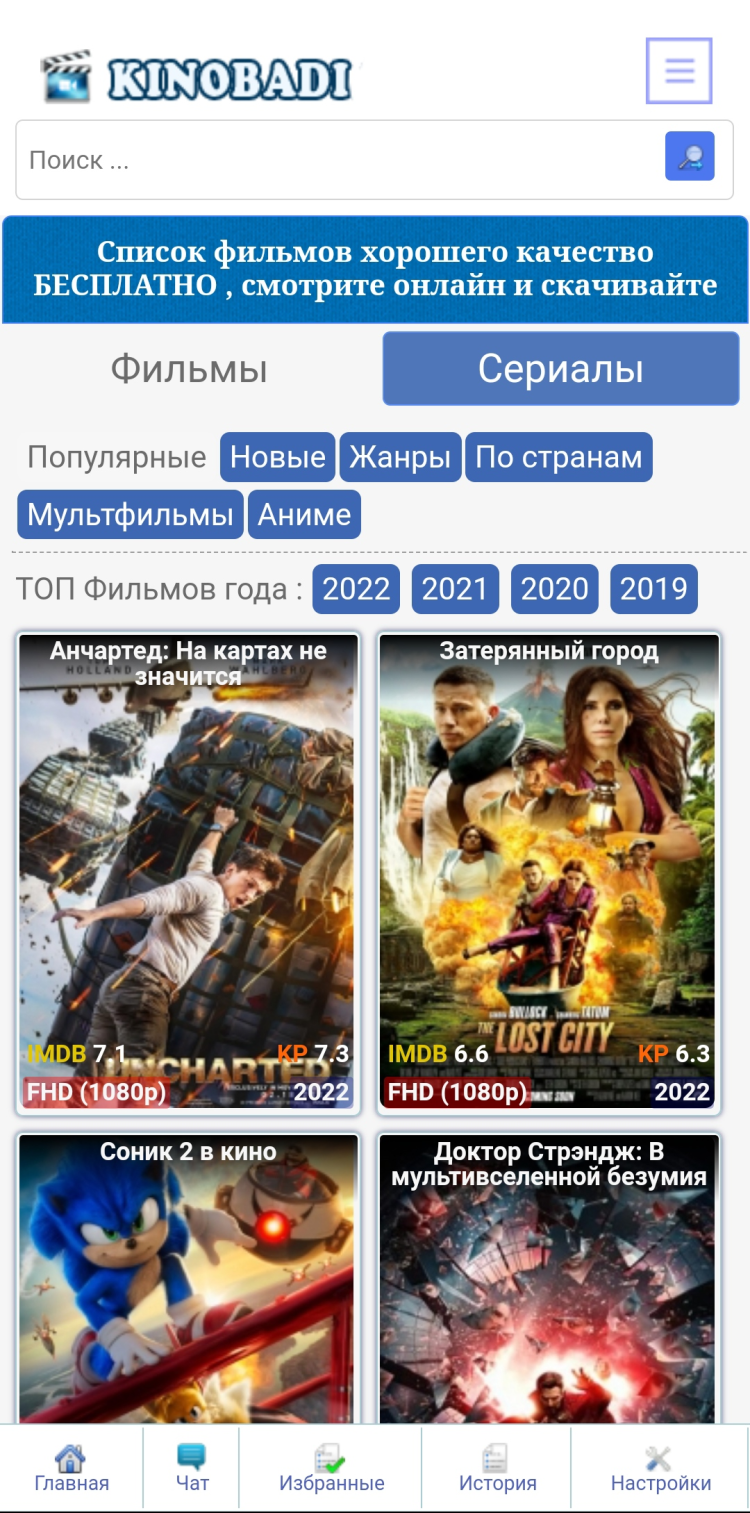Image resolution: width=750 pixels, height=1513 pixels.
Task: Tap the search magnifier button
Action: (690, 156)
